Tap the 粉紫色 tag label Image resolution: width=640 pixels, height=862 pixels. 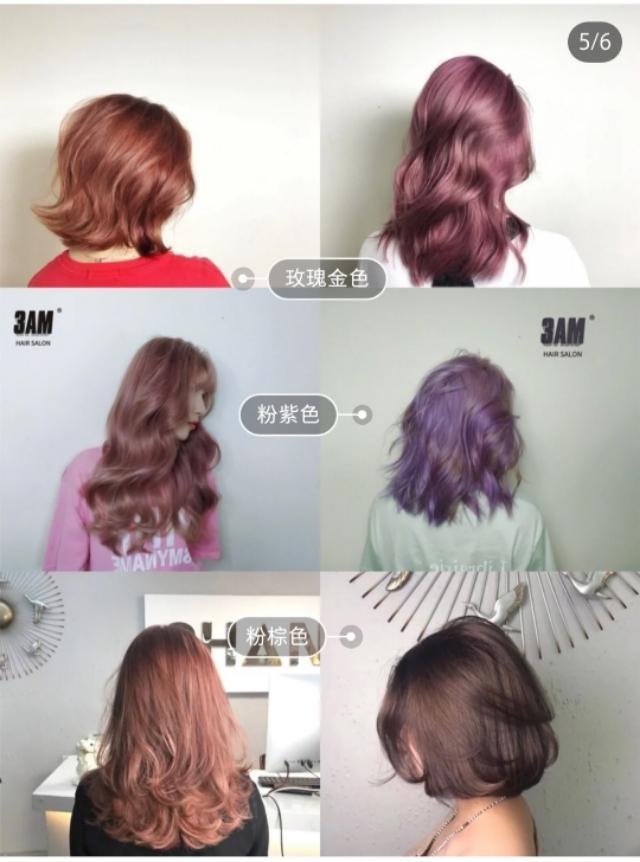[x=288, y=414]
